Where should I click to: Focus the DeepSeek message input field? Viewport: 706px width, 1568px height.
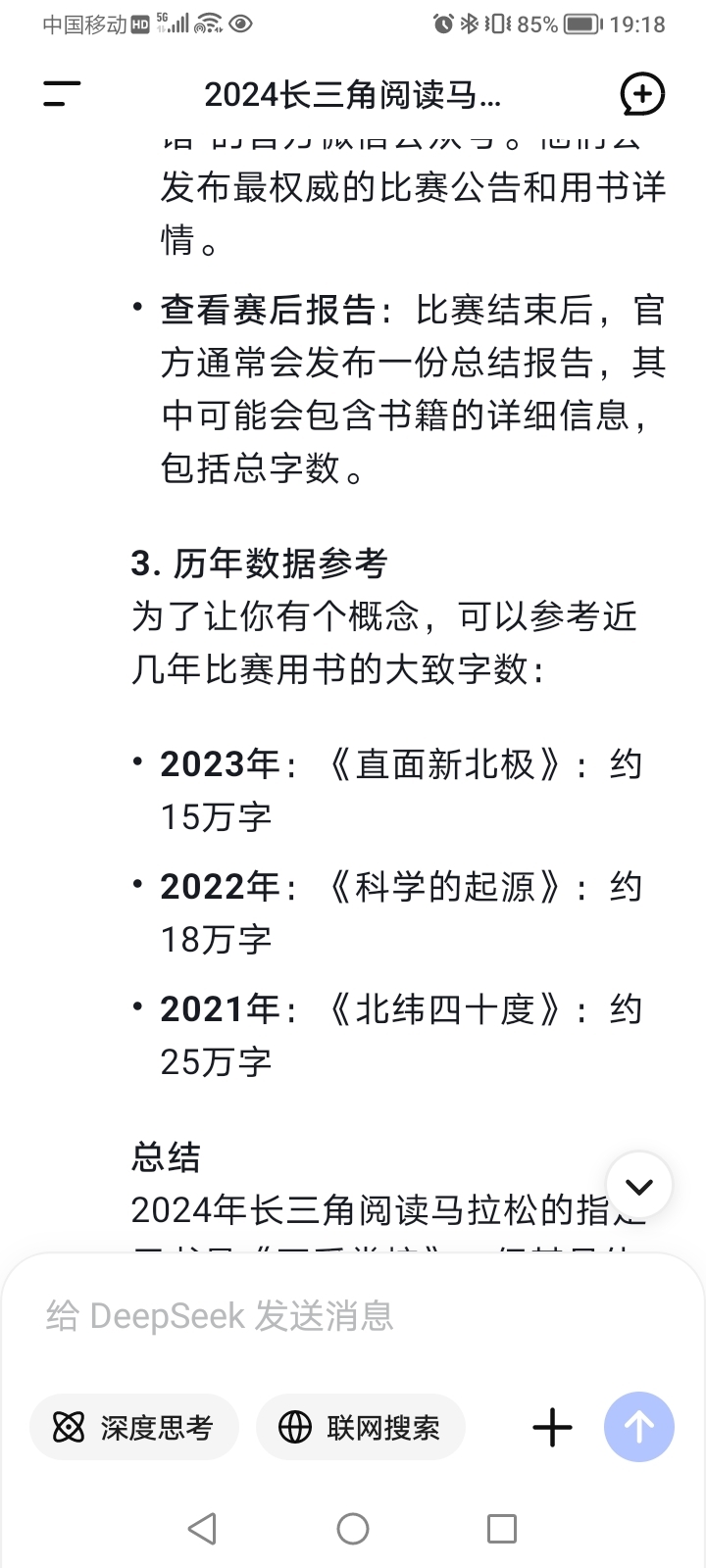click(353, 1315)
